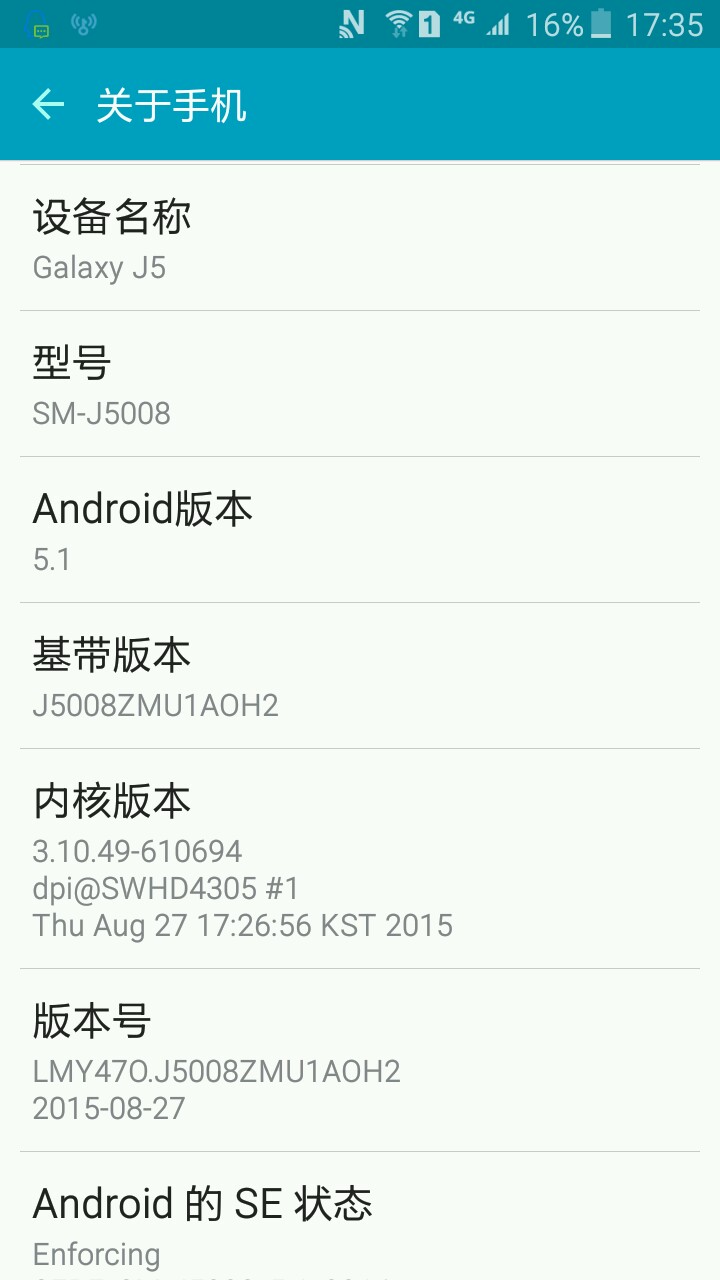Select the 内核版本 row
Viewport: 720px width, 1280px height.
point(360,859)
